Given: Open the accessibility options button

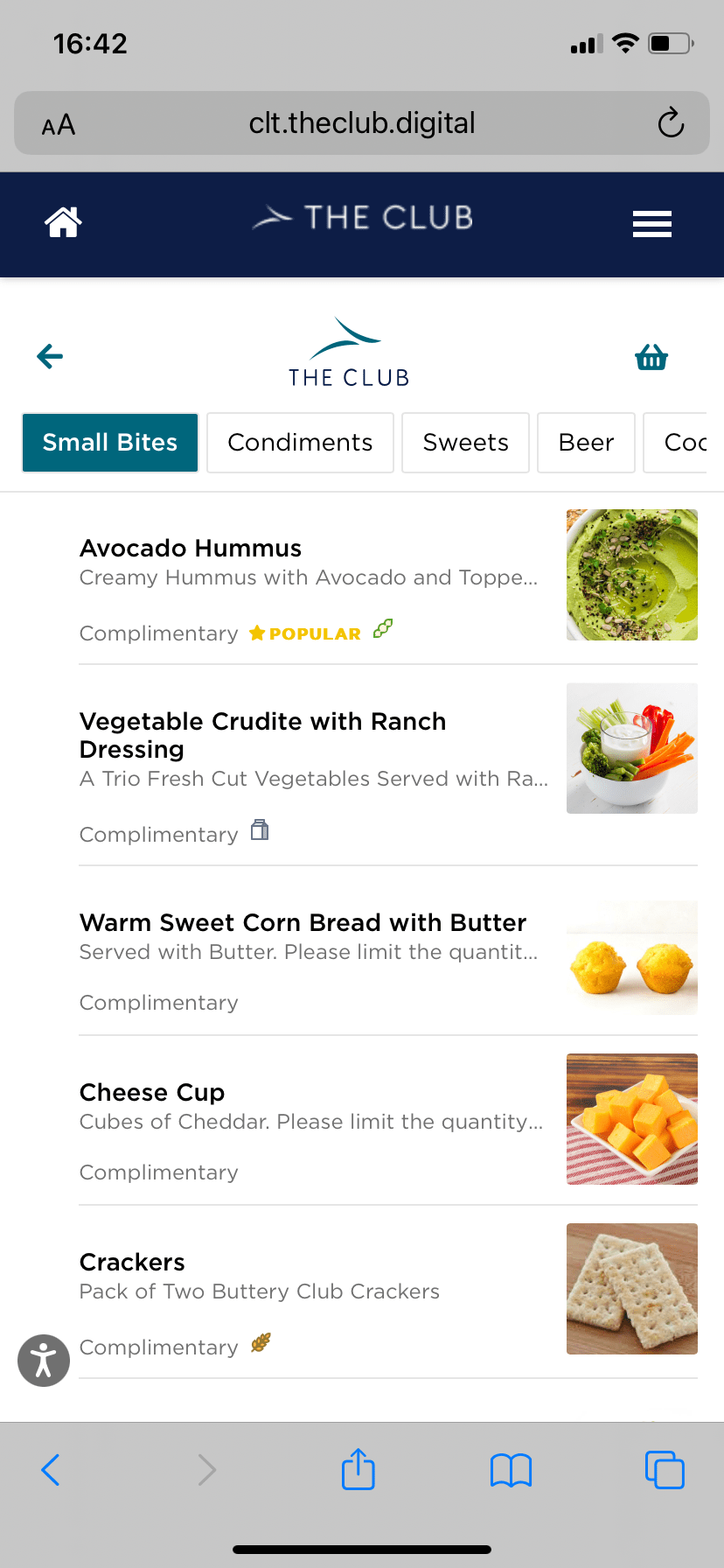Looking at the screenshot, I should (44, 1361).
